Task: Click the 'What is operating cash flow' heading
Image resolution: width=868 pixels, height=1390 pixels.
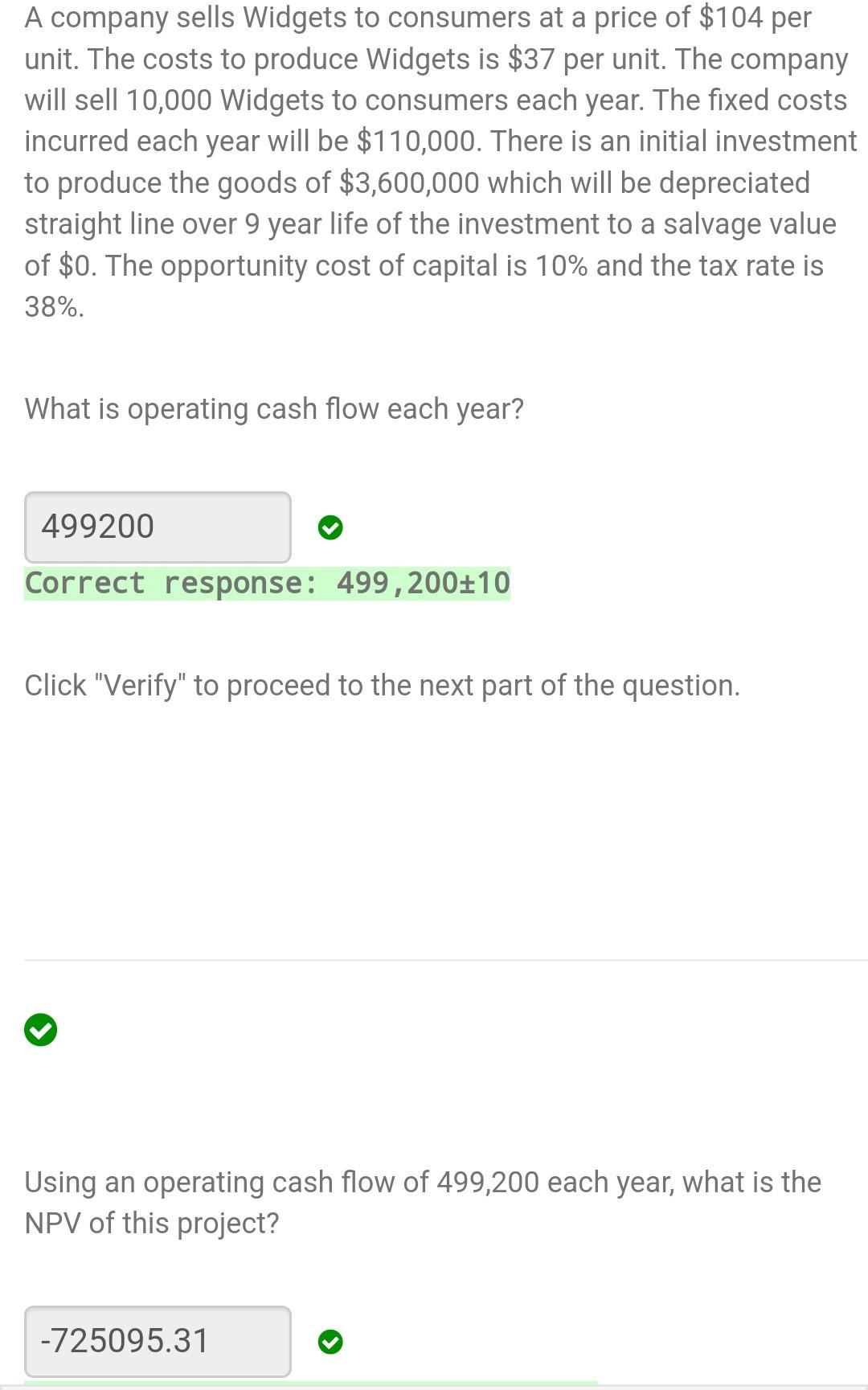Action: 274,408
